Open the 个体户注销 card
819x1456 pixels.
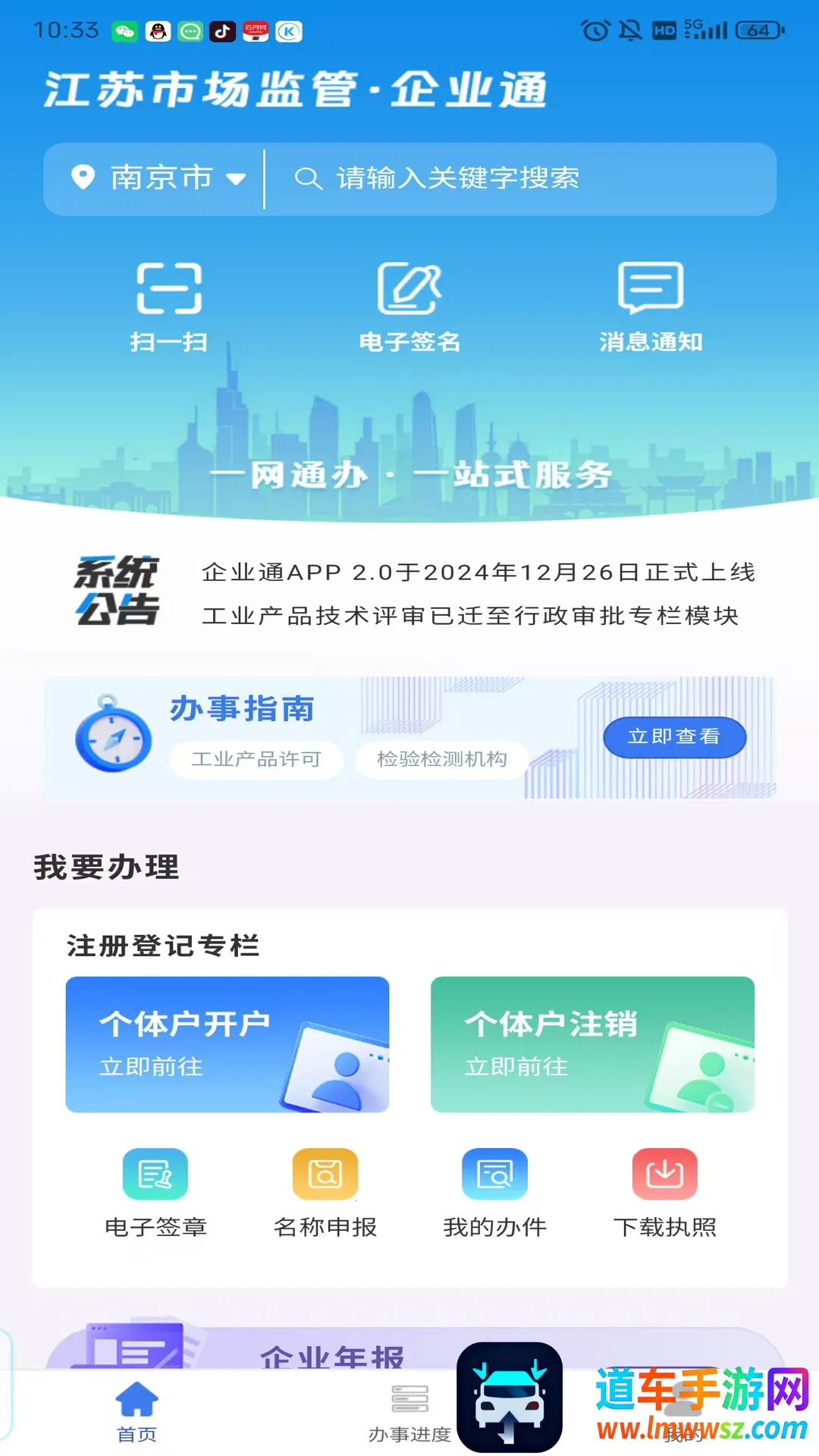tap(592, 1044)
